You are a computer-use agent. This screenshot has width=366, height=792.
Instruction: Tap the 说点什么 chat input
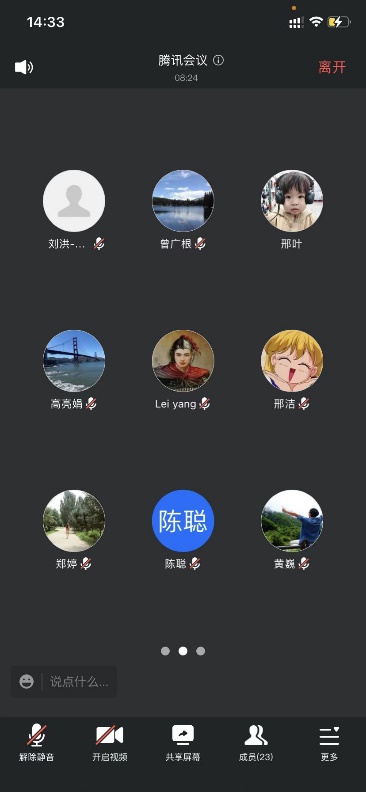coord(79,681)
